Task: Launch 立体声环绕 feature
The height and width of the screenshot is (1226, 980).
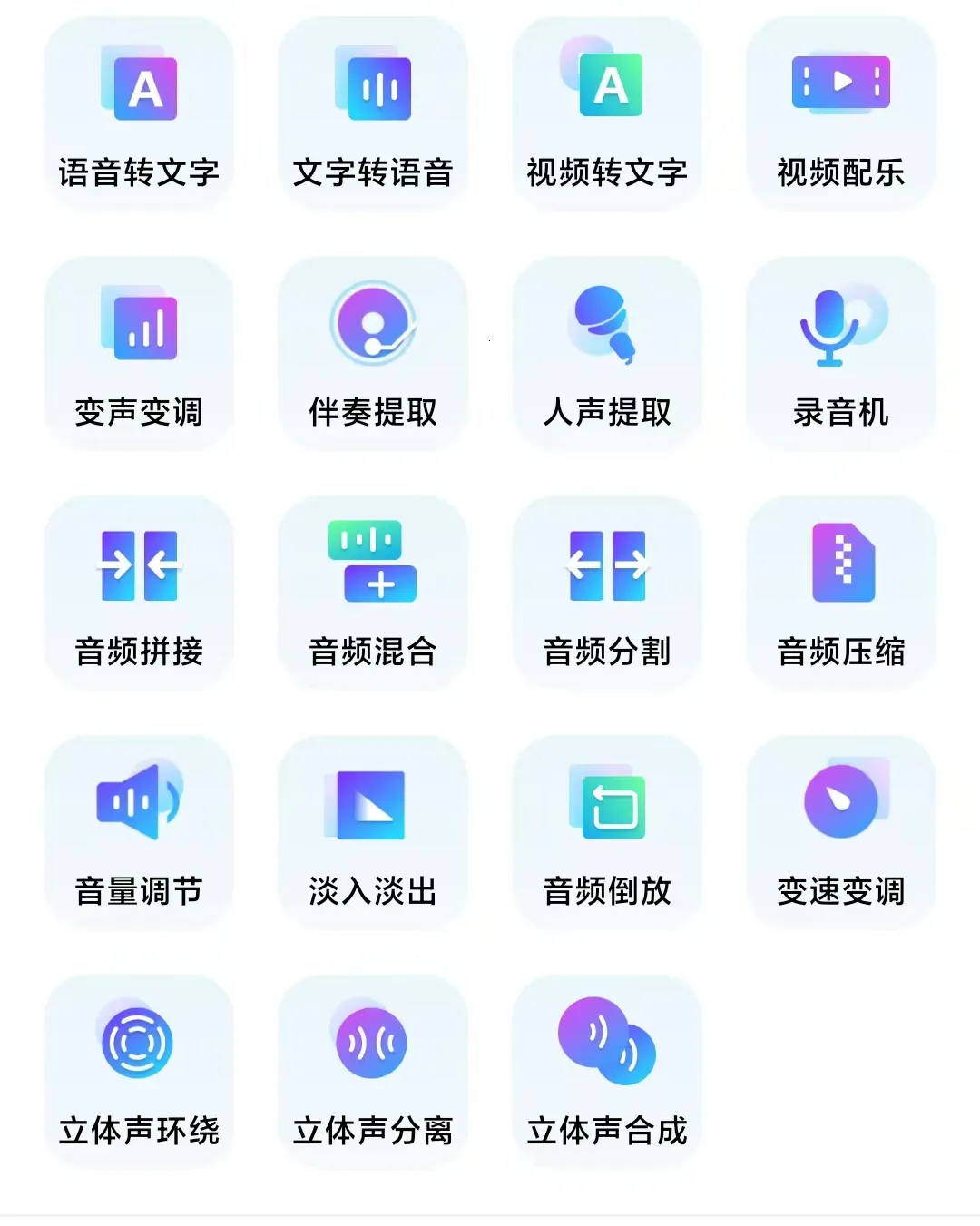Action: tap(139, 1074)
